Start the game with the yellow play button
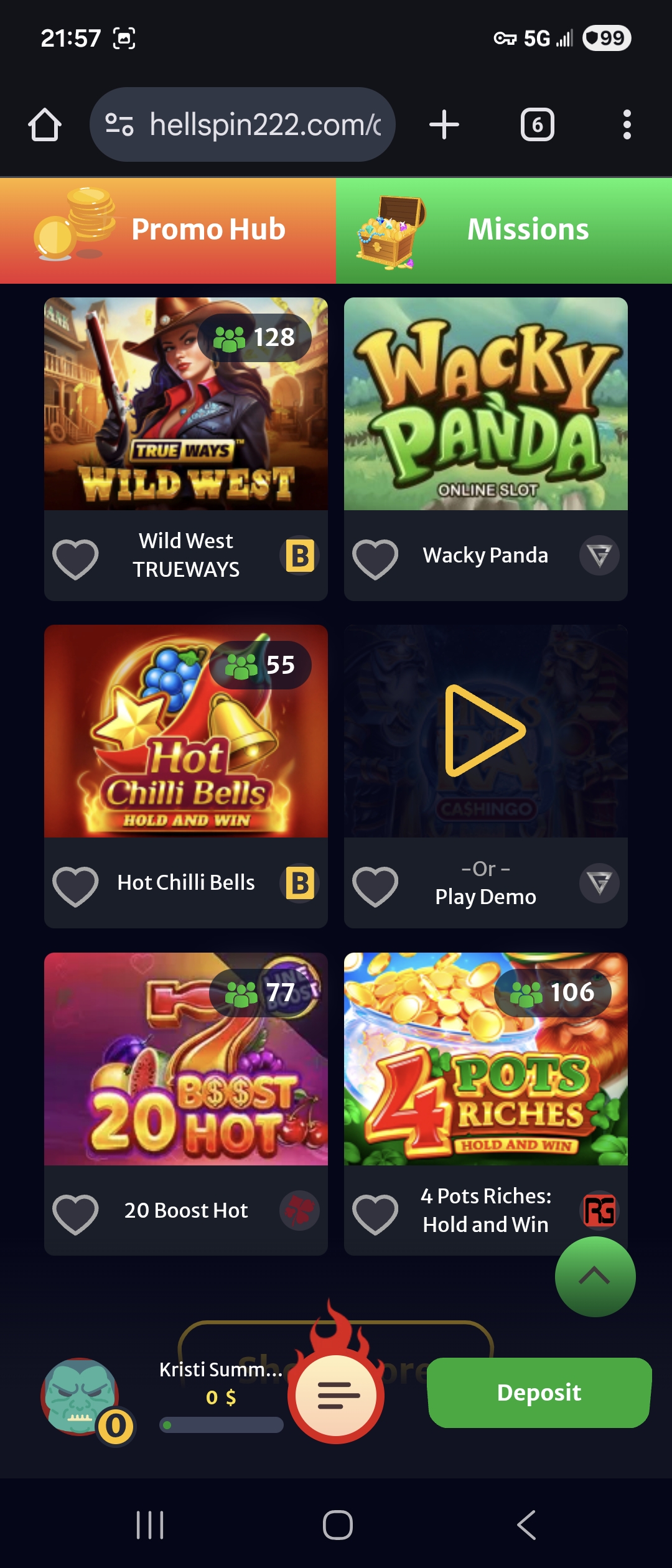Image resolution: width=672 pixels, height=1568 pixels. tap(484, 730)
